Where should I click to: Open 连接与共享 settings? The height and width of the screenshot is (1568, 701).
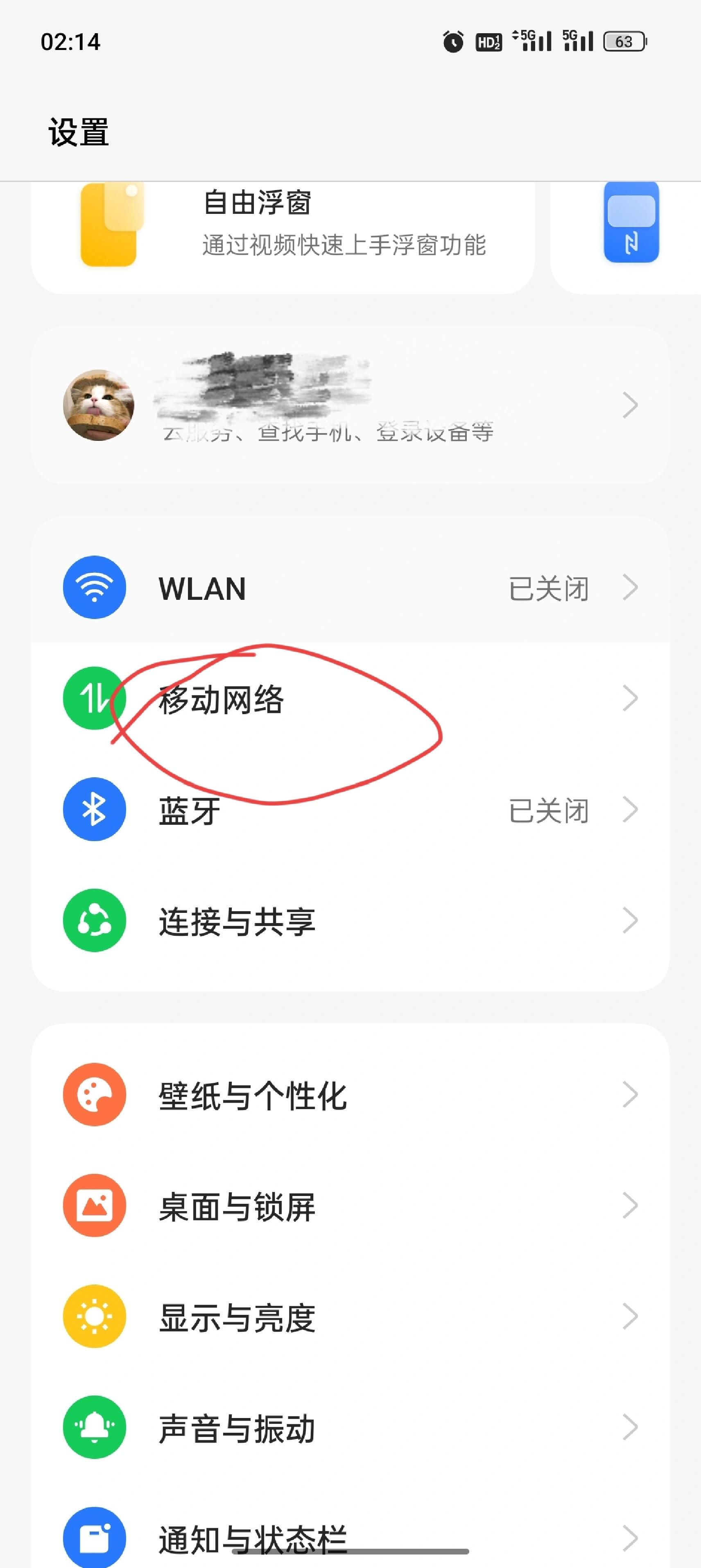click(350, 920)
